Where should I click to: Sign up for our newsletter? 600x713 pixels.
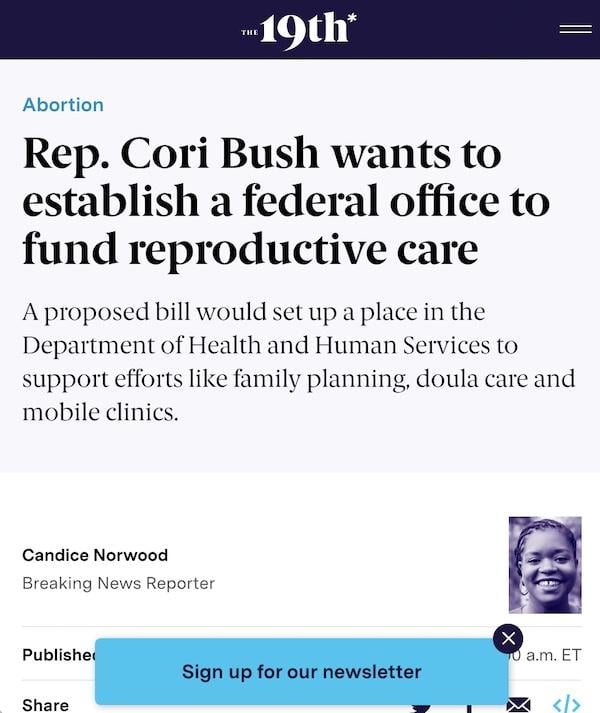coord(301,672)
